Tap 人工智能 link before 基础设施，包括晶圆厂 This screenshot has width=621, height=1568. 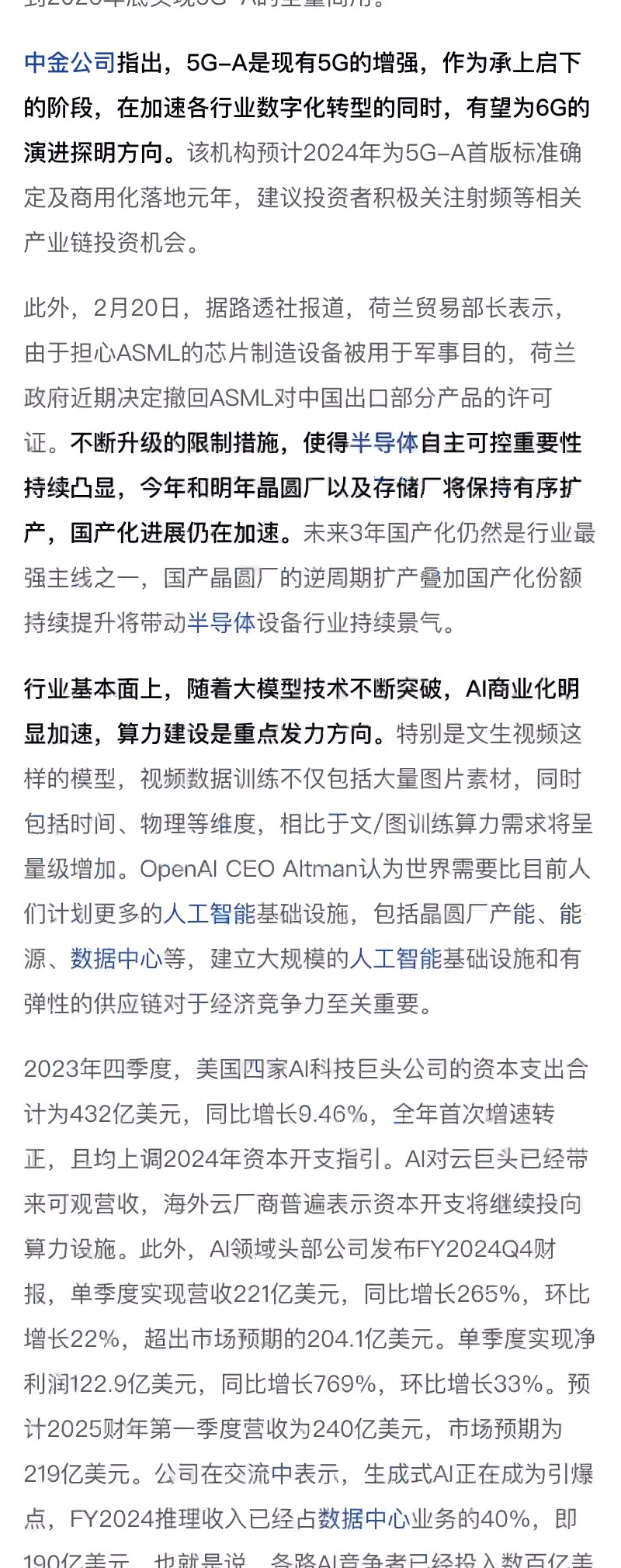tap(210, 914)
